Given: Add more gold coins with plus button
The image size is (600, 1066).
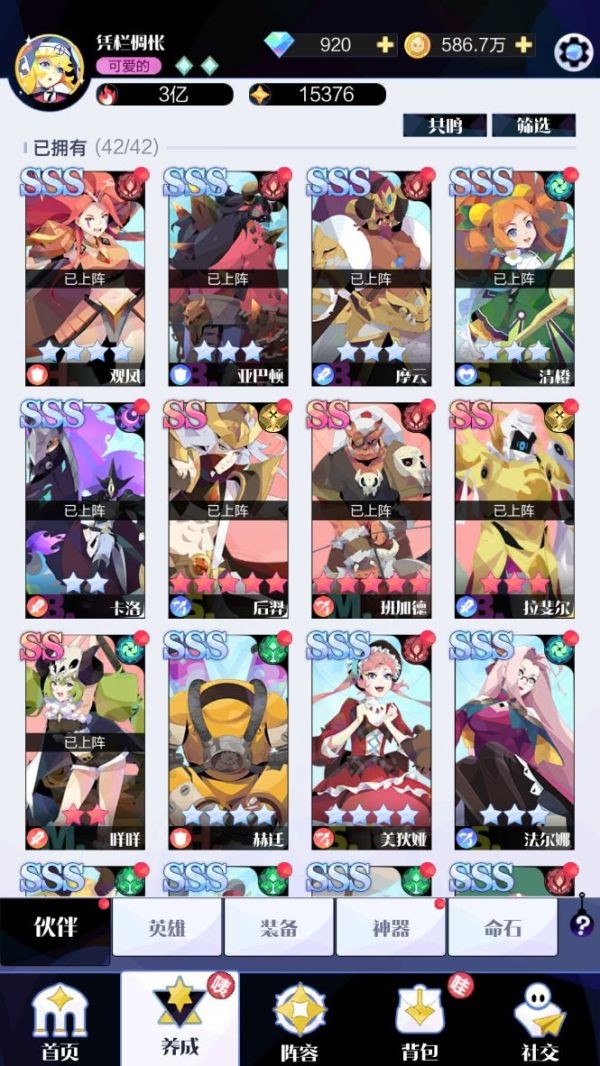Looking at the screenshot, I should [523, 45].
